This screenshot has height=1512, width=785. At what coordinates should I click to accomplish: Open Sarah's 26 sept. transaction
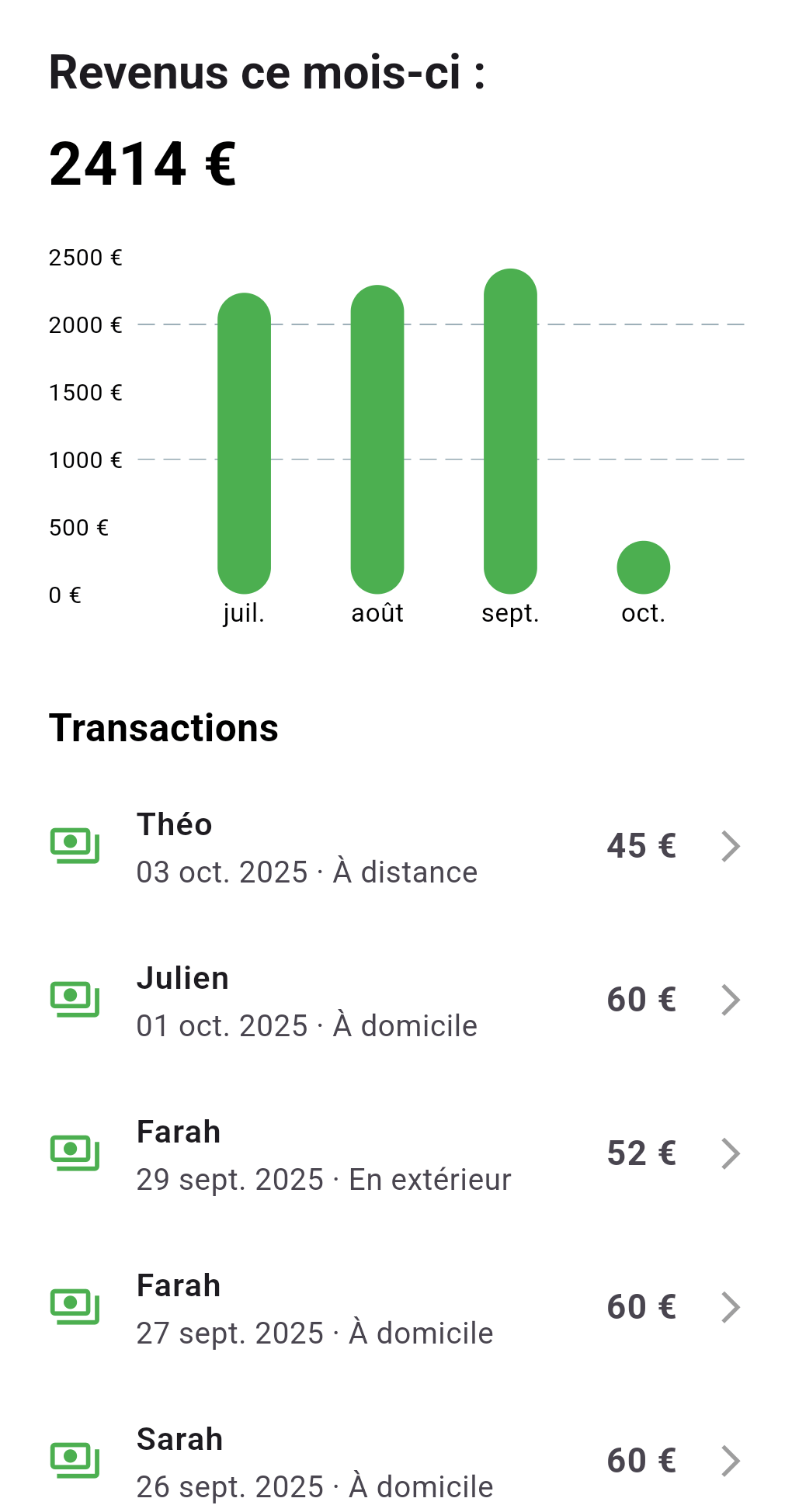(x=392, y=1462)
